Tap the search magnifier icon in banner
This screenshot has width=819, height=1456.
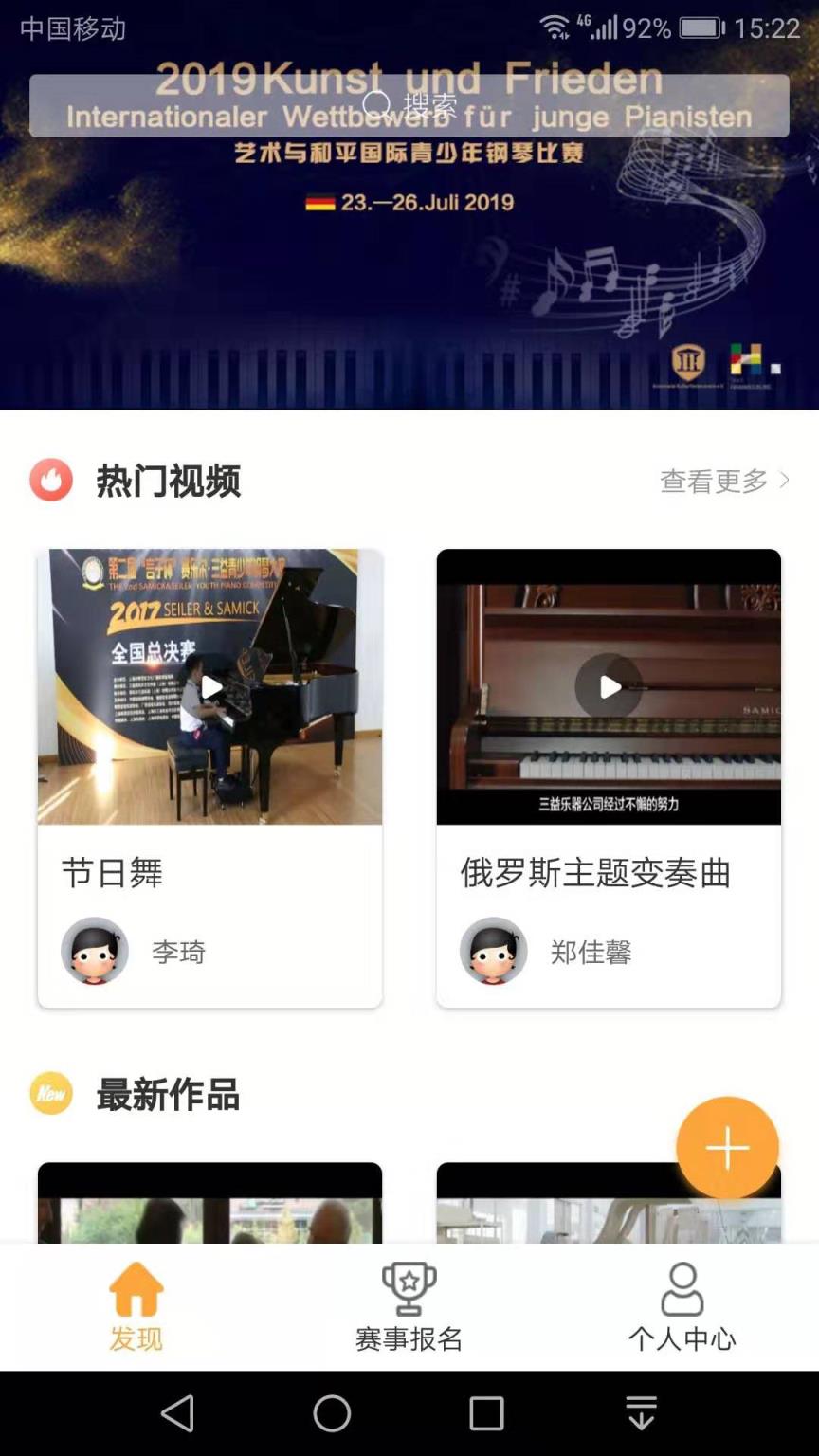tap(378, 104)
